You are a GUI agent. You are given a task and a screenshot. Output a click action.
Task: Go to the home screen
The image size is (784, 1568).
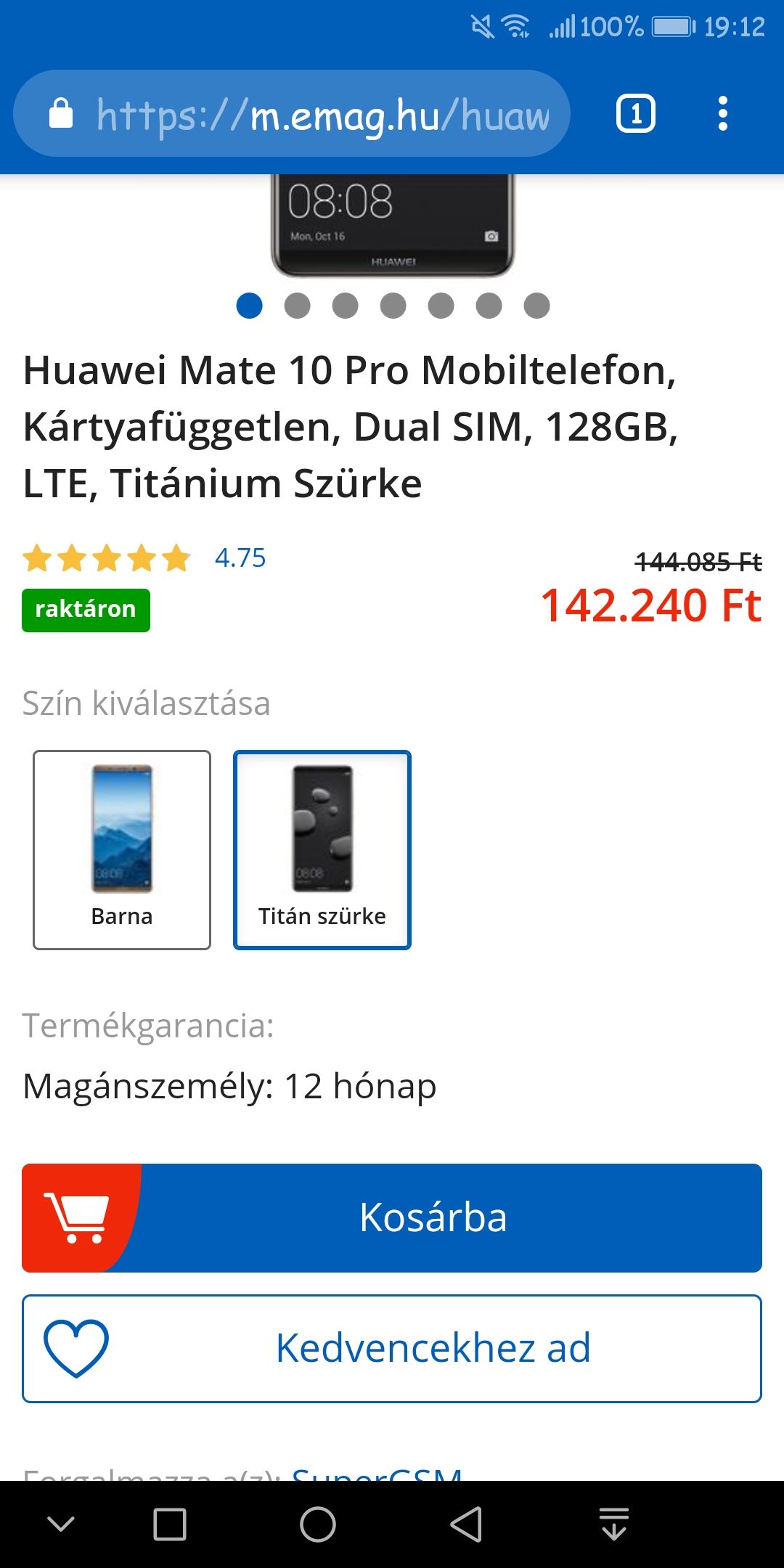(318, 1524)
